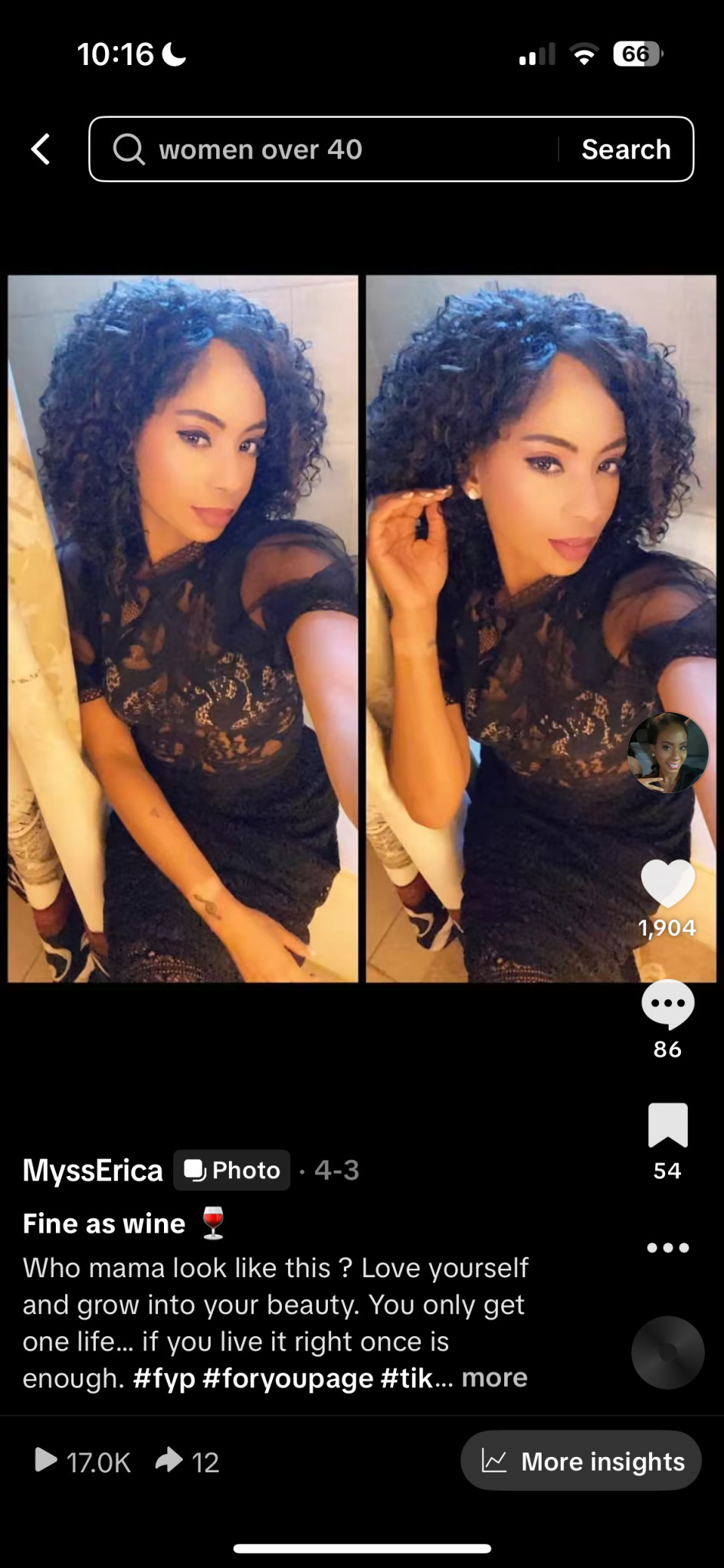Open the #foryoupage hashtag
The width and height of the screenshot is (724, 1568).
288,1378
